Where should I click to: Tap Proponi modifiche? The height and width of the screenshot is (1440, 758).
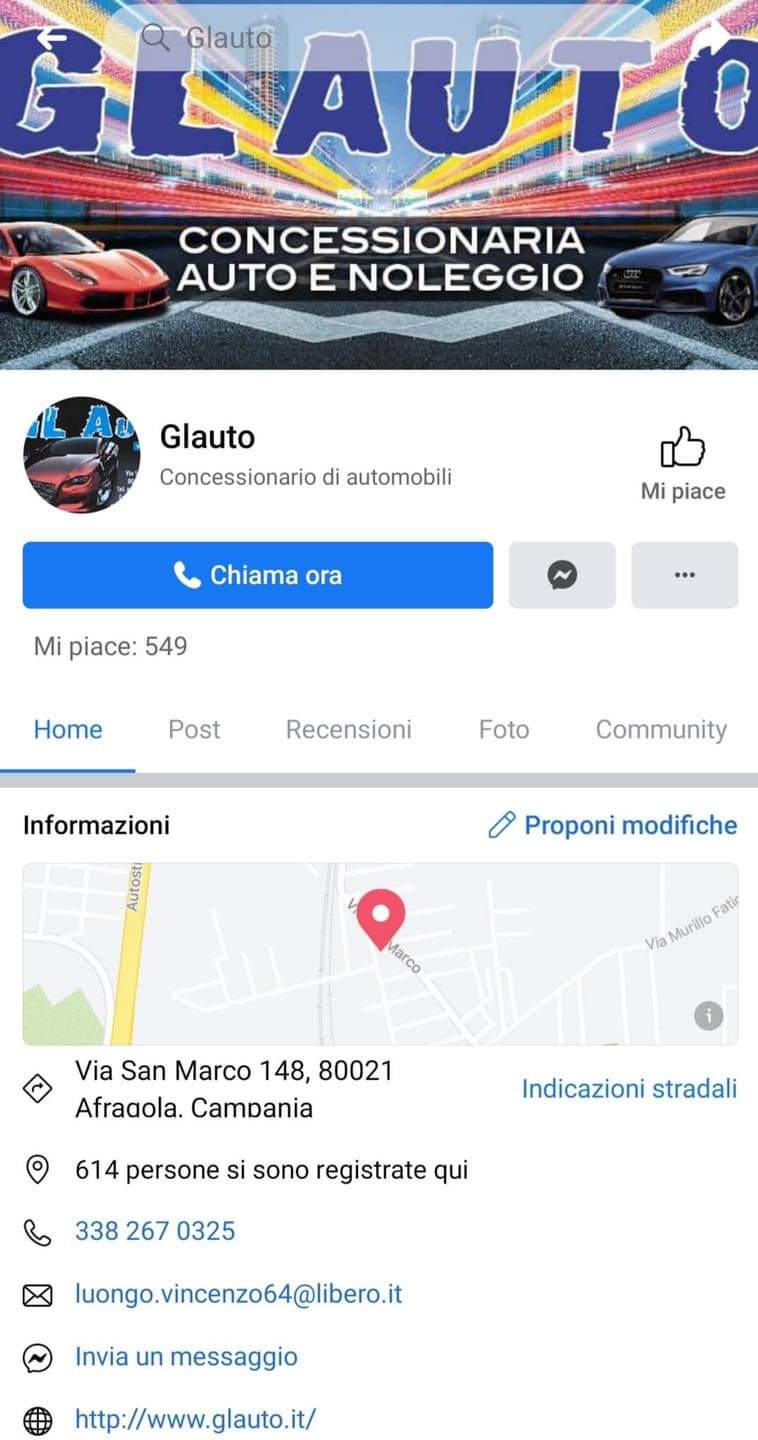(x=612, y=825)
